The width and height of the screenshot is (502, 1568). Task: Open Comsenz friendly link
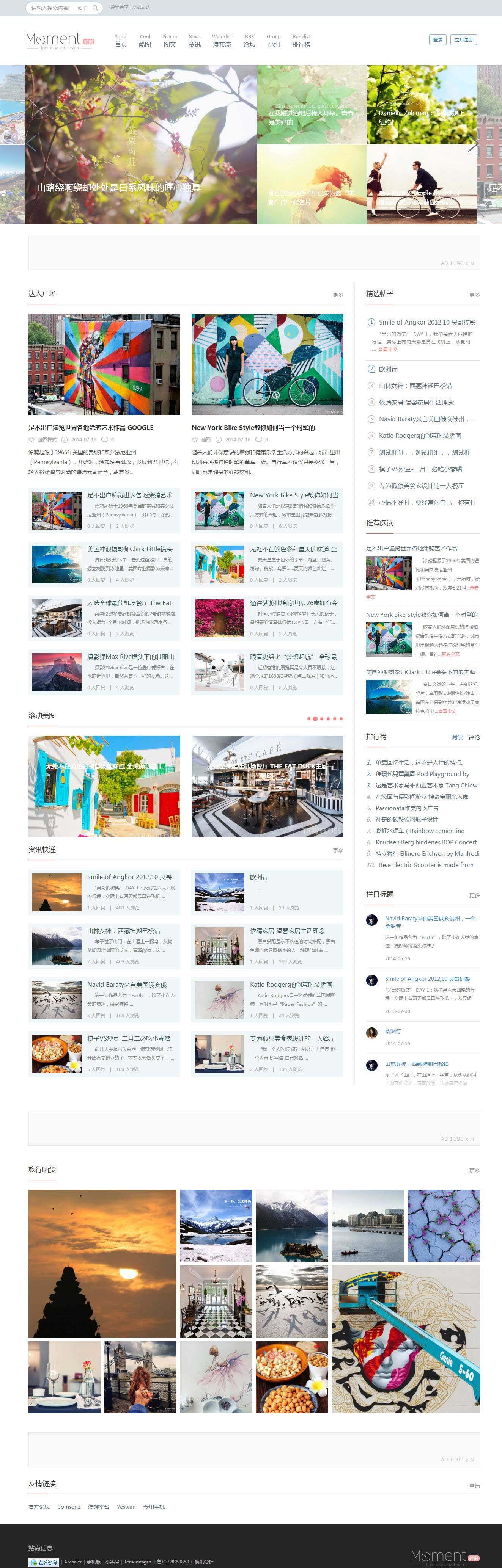pos(68,1507)
